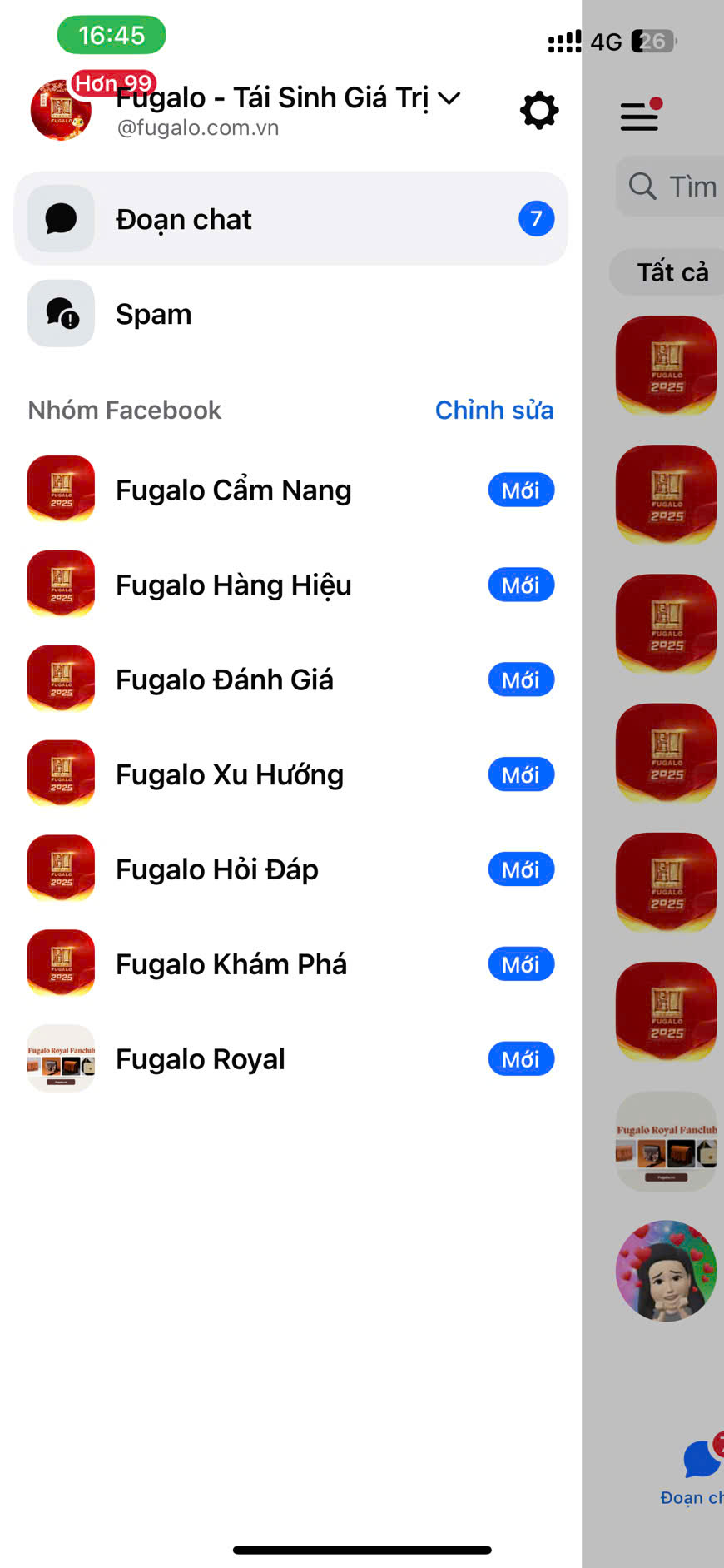Expand the Fugalo account switcher dropdown
This screenshot has width=724, height=1568.
(x=449, y=98)
